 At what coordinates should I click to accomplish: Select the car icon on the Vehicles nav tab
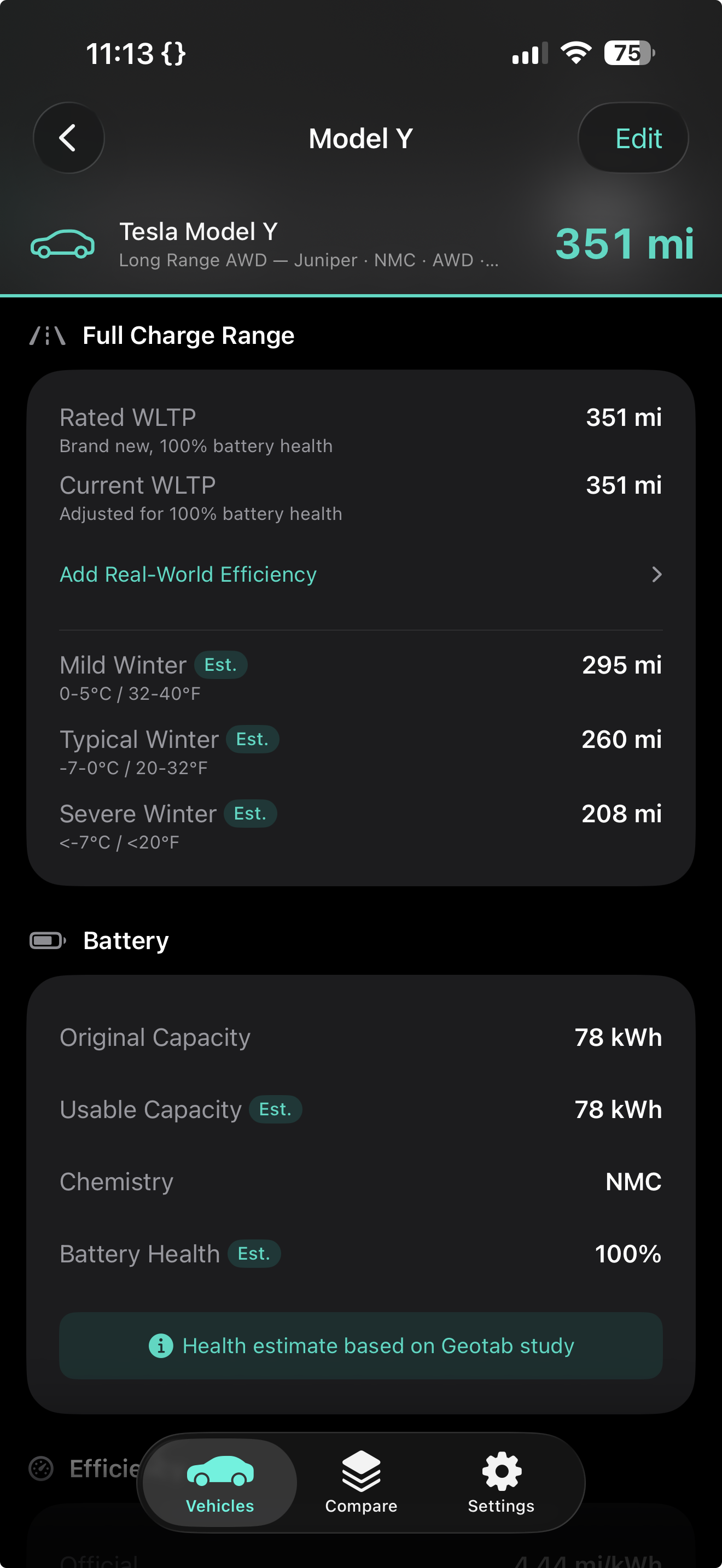pyautogui.click(x=219, y=1470)
